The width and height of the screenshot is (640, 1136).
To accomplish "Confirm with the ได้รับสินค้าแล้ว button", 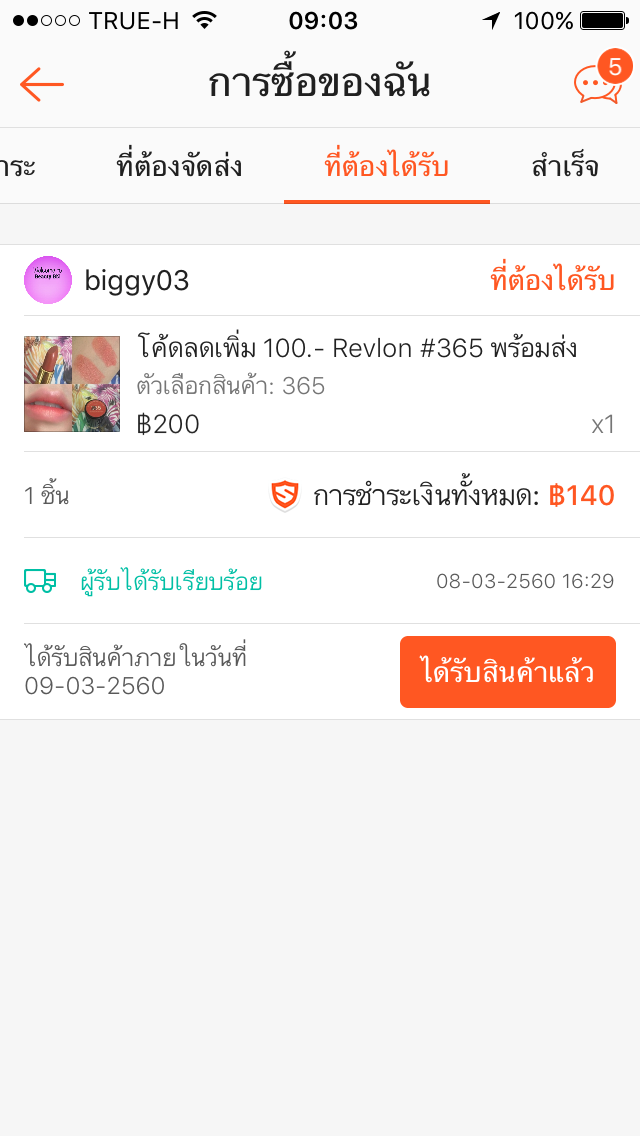I will [507, 672].
